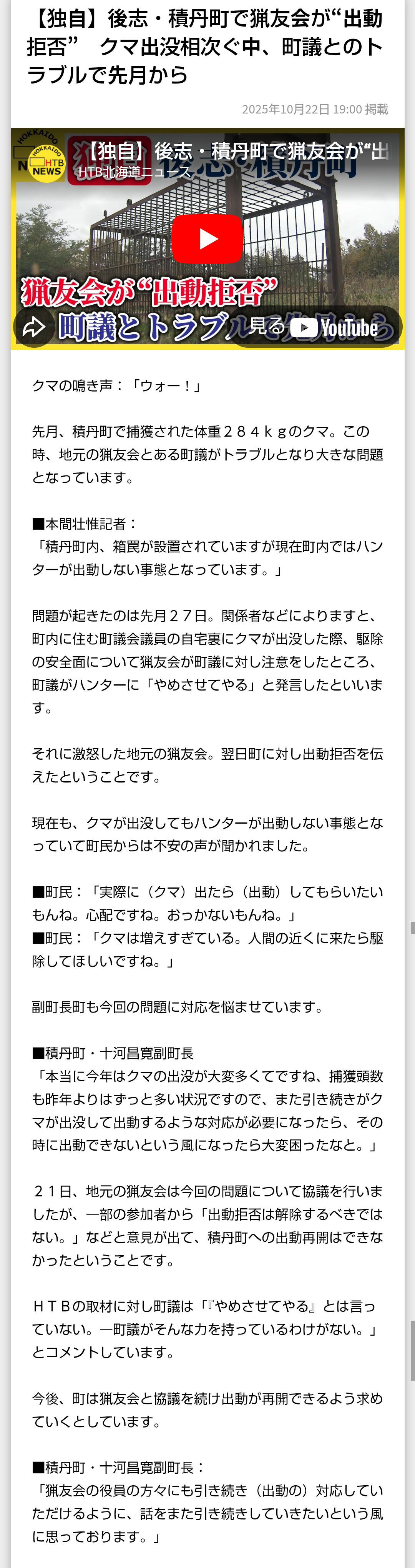Open the HTB News channel logo

click(x=46, y=161)
